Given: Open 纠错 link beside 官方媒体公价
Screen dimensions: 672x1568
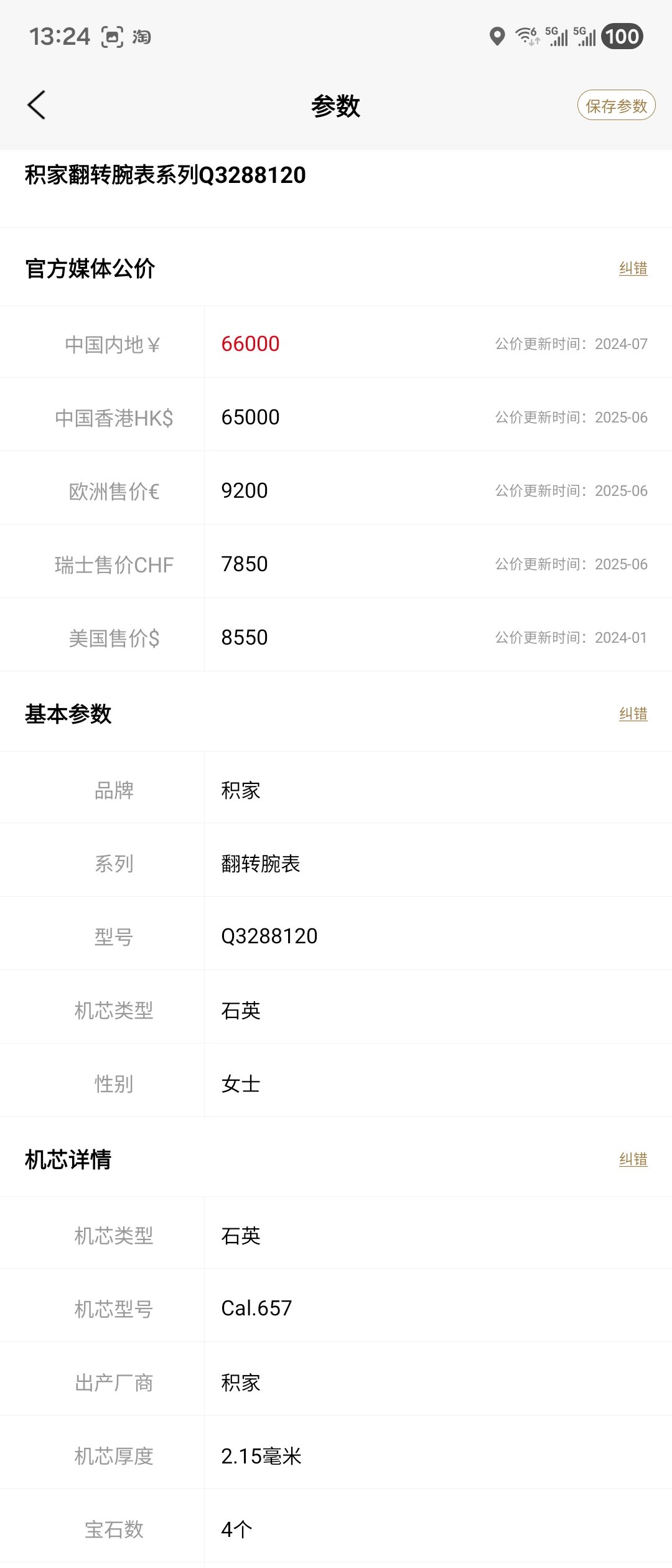Looking at the screenshot, I should (633, 268).
